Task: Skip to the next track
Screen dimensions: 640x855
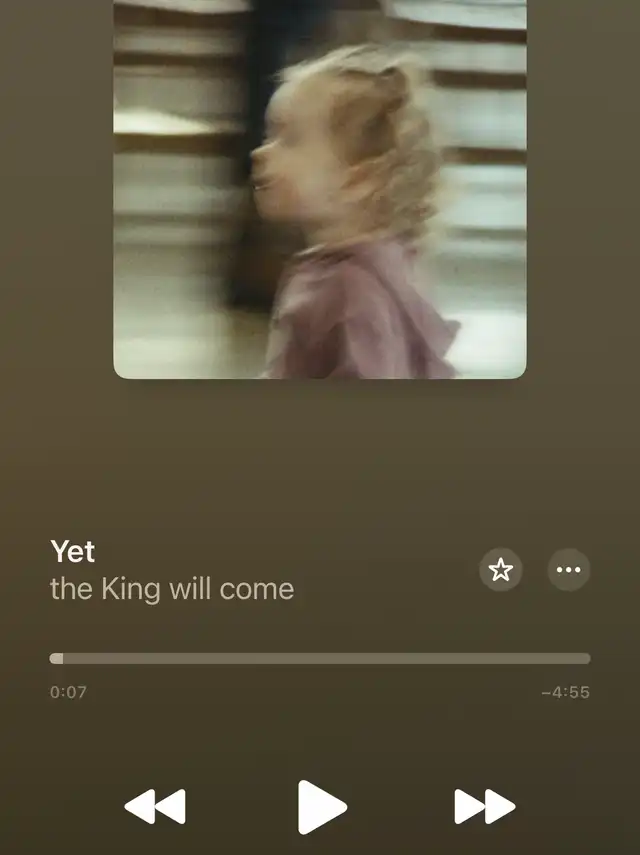Action: 485,806
